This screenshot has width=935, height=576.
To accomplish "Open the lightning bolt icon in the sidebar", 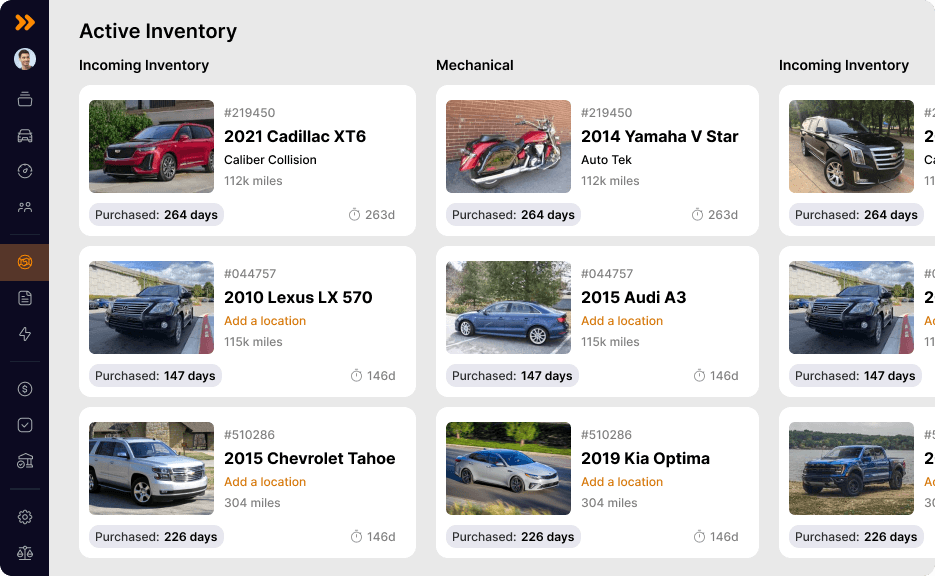I will [25, 334].
